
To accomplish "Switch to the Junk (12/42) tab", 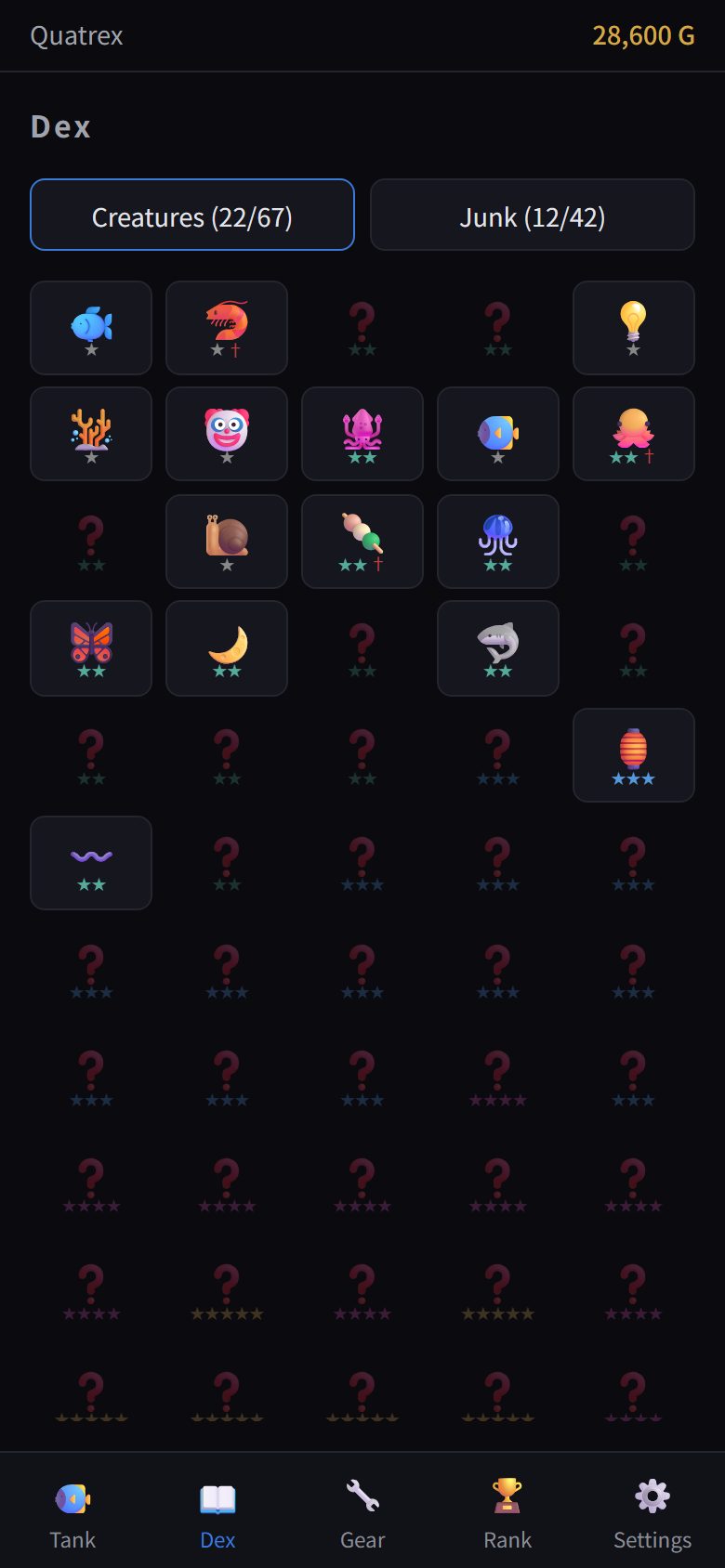I will [532, 215].
